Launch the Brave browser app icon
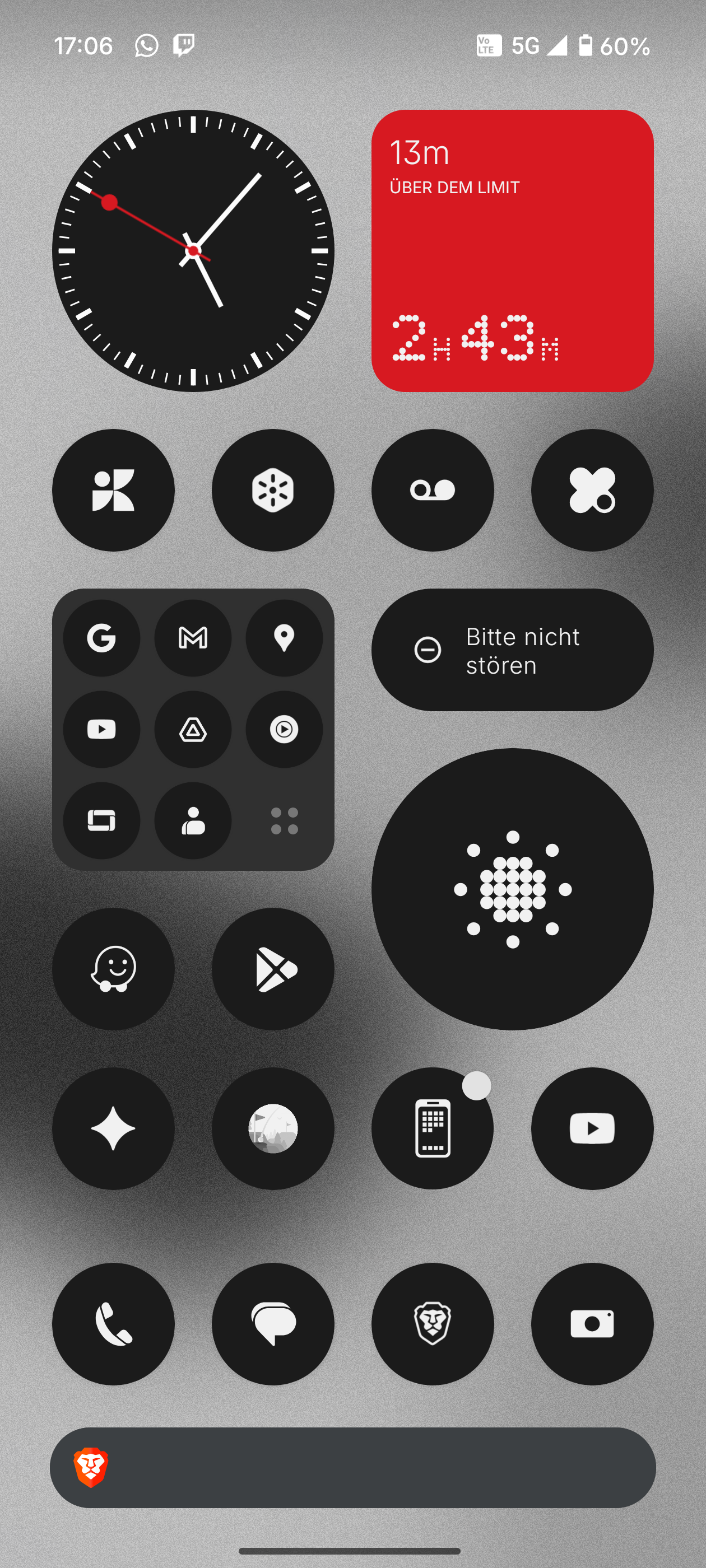The width and height of the screenshot is (706, 1568). (x=433, y=1323)
